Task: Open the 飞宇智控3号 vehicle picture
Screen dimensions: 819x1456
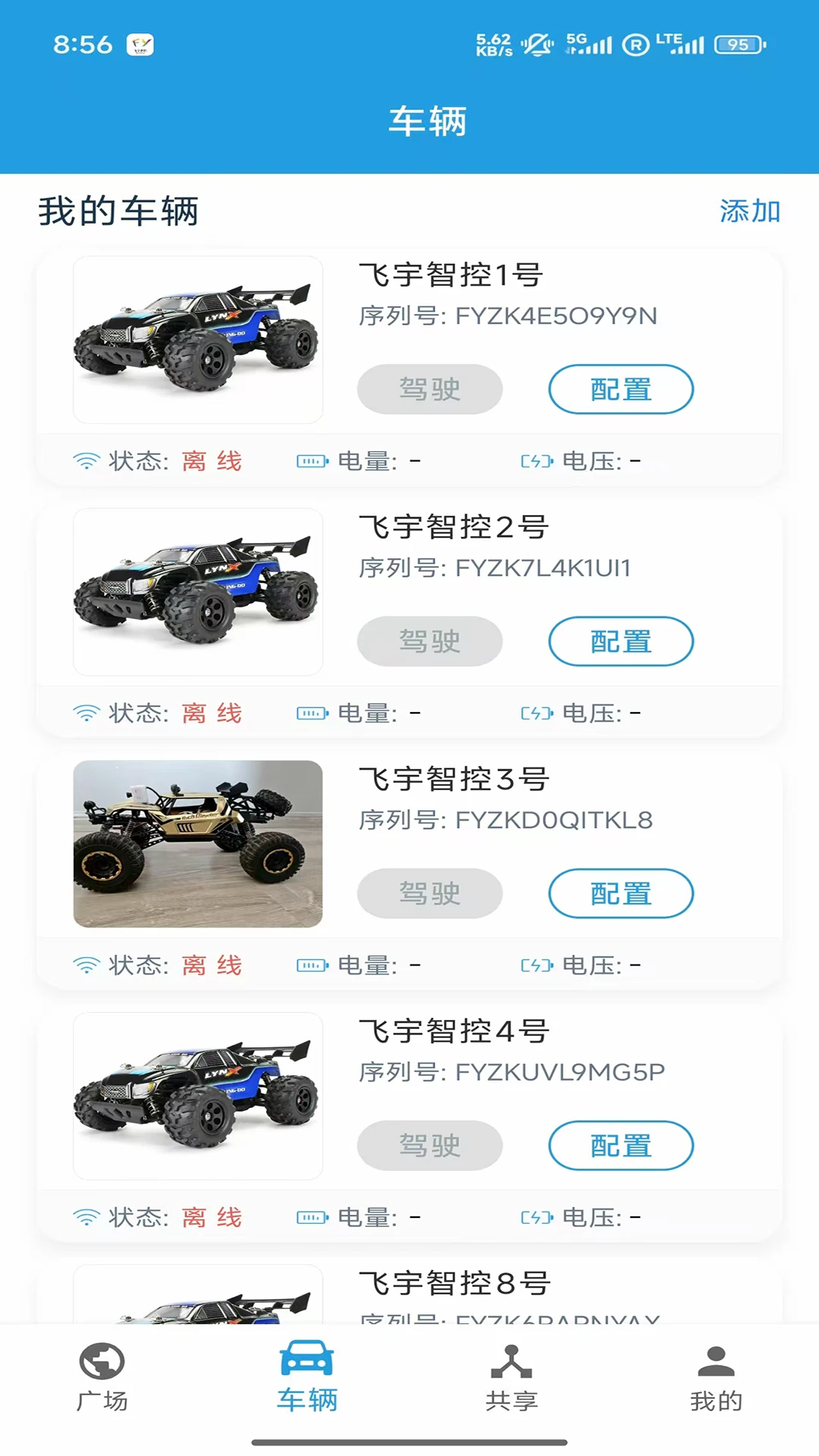Action: [x=198, y=844]
